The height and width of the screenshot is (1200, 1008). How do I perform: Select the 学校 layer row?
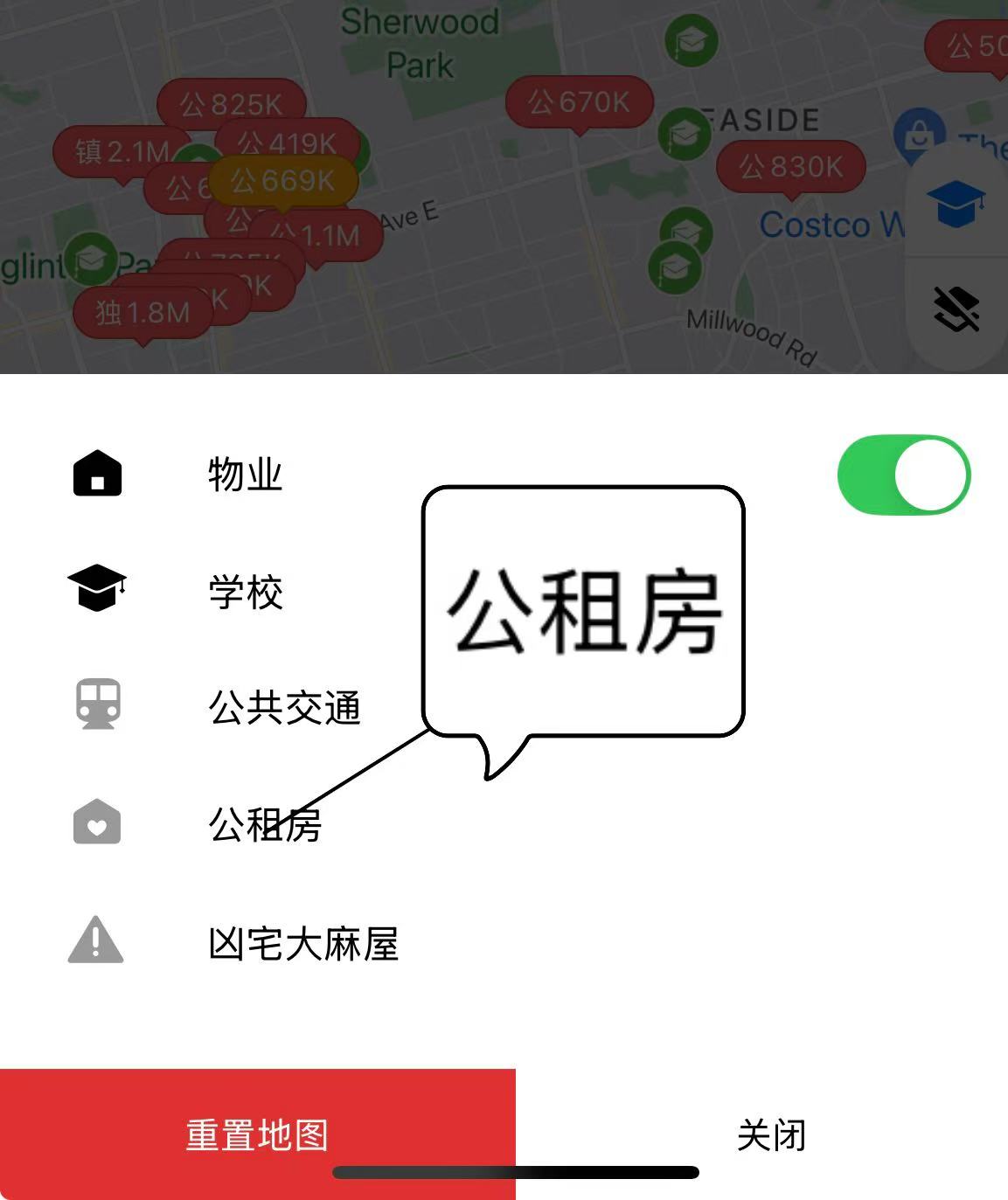tap(246, 592)
